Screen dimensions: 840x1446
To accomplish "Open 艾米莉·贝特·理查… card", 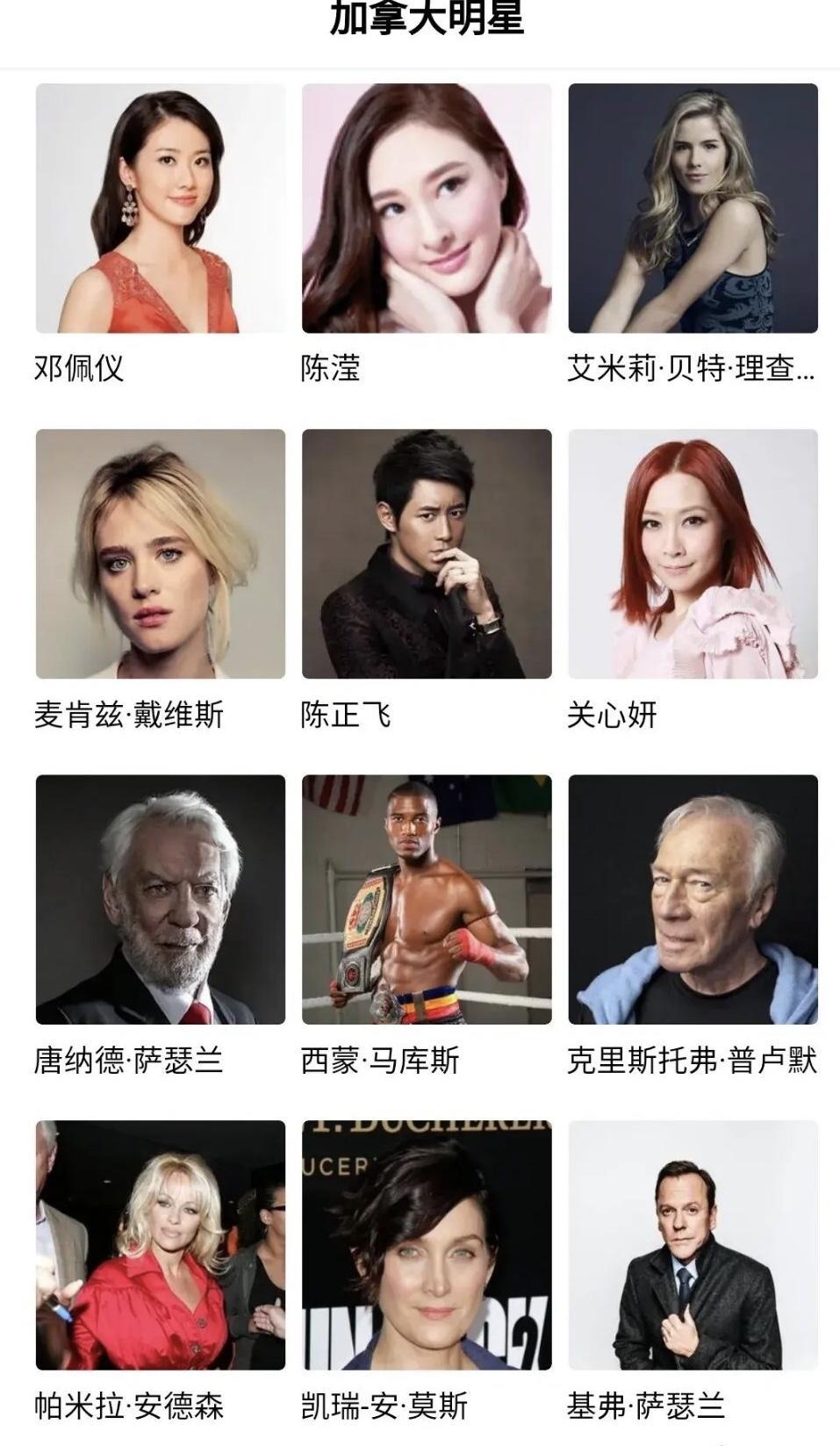I will (x=693, y=208).
